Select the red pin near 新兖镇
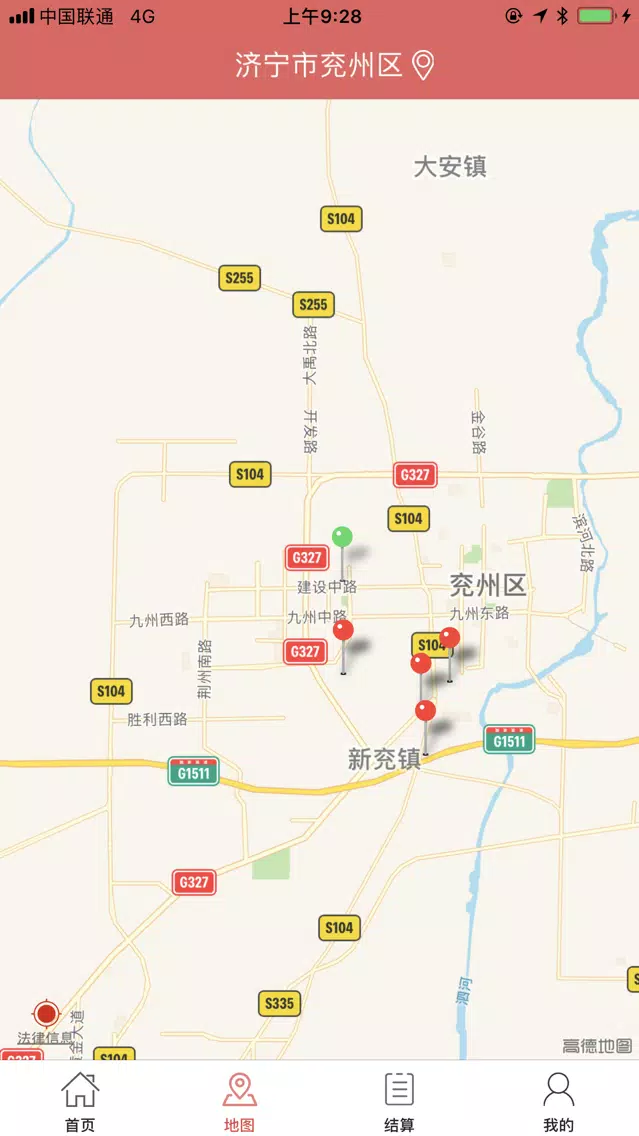Screen dimensions: 639x1136 (x=426, y=711)
